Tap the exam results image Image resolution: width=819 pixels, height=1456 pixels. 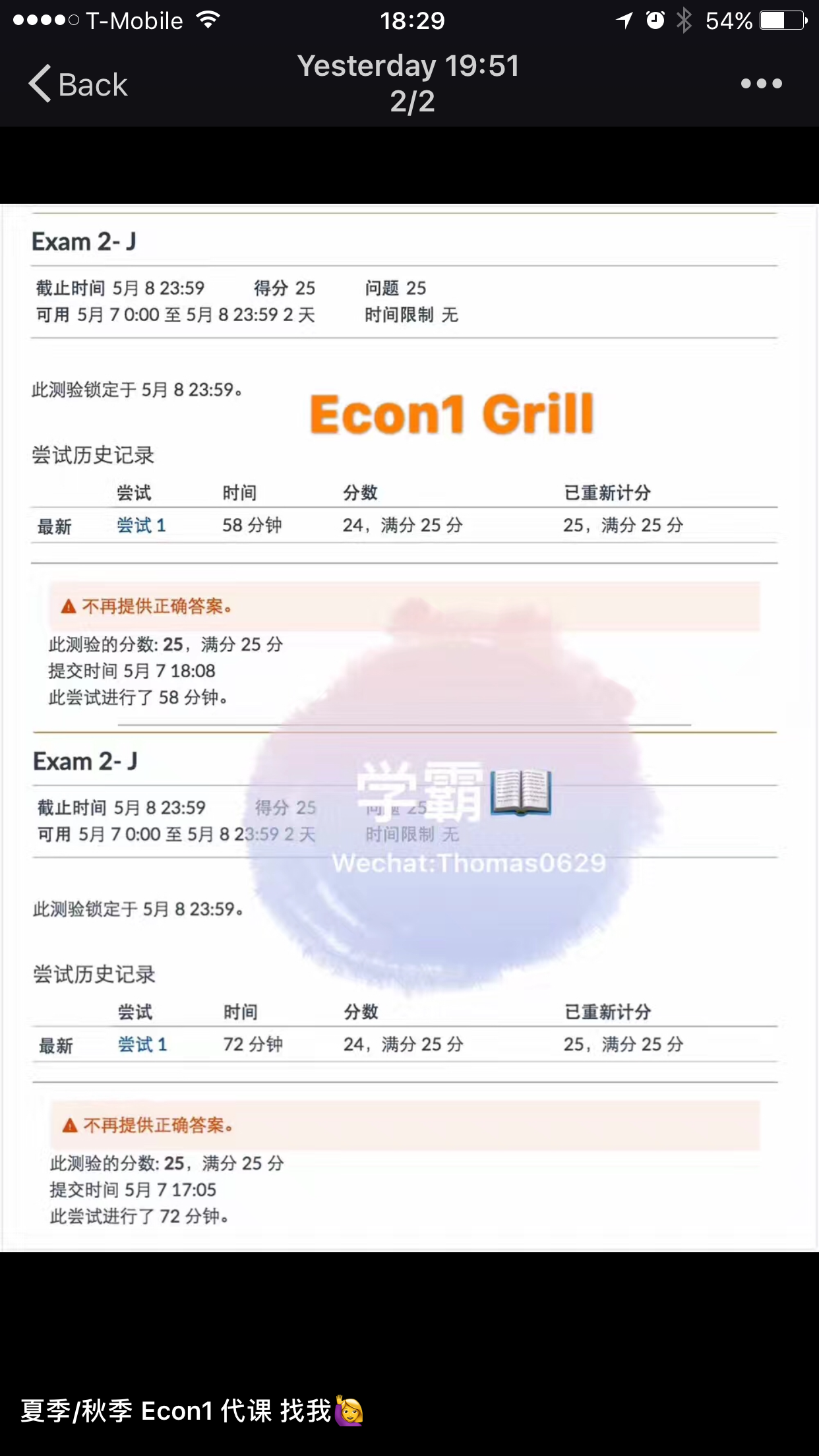click(x=409, y=727)
